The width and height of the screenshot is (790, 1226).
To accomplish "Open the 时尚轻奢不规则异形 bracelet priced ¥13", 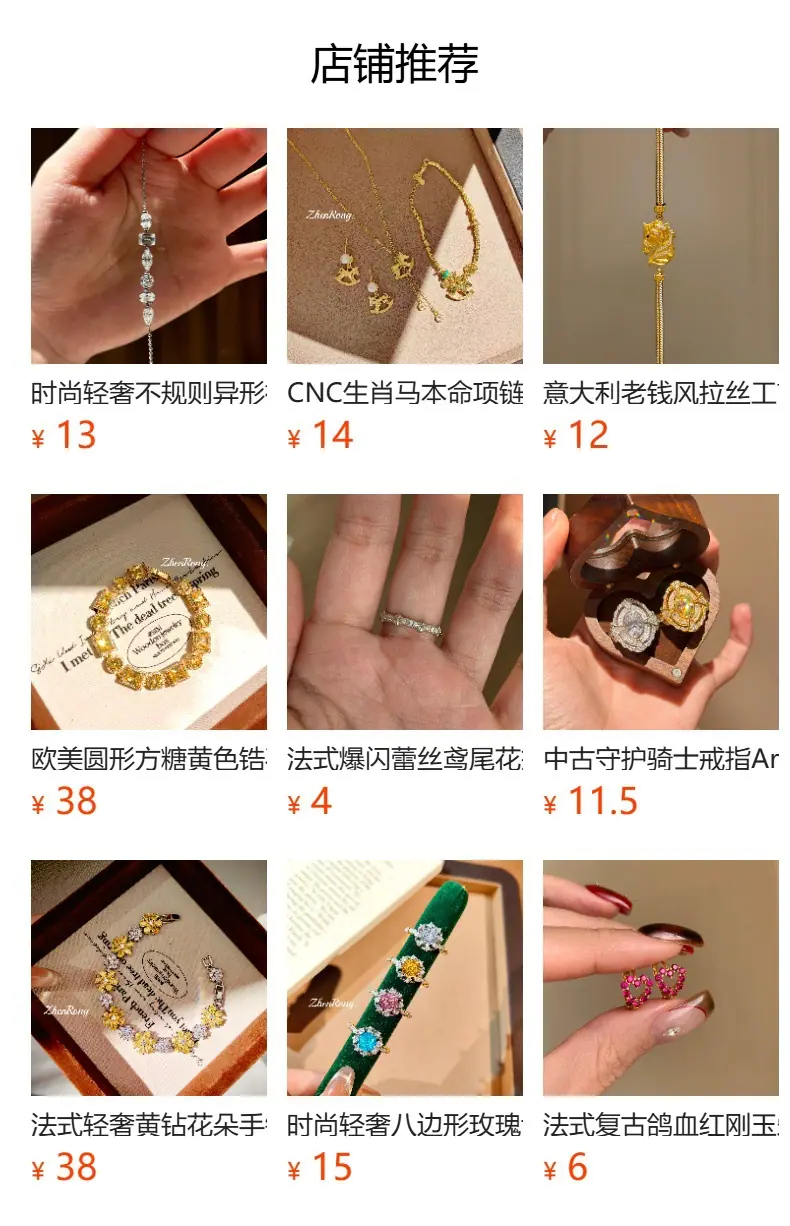I will pos(149,290).
